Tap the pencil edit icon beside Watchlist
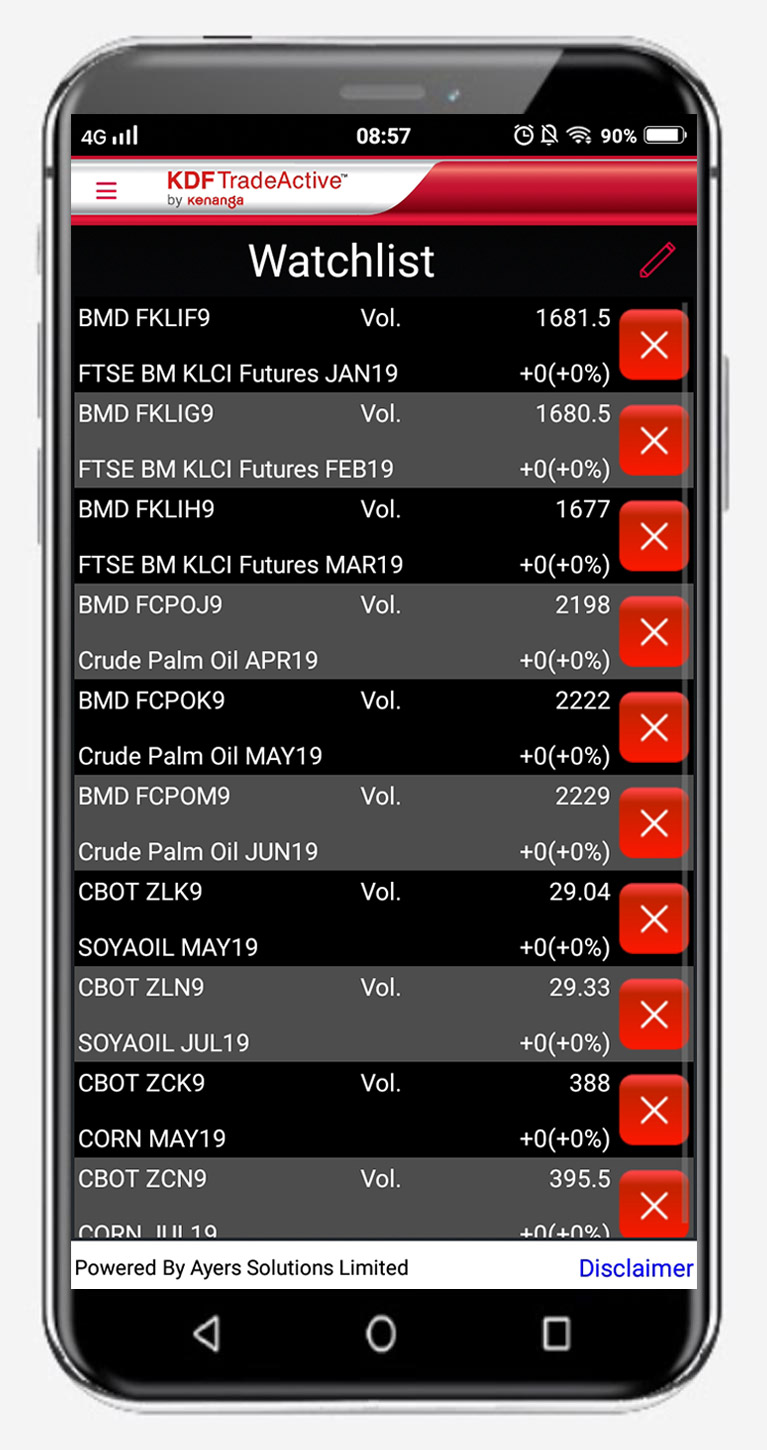Screen dimensions: 767x1450 click(657, 261)
